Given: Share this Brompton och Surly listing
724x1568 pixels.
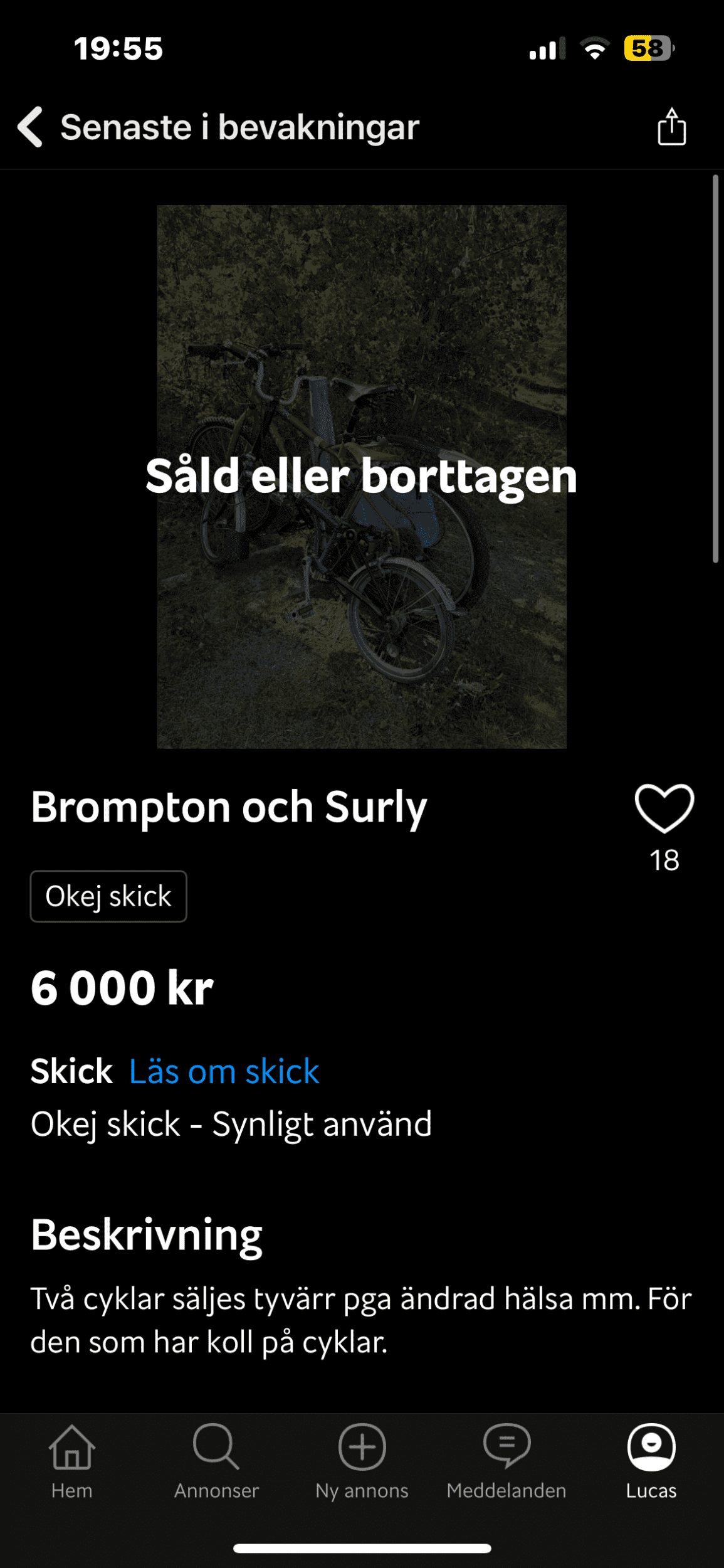Looking at the screenshot, I should (x=671, y=127).
